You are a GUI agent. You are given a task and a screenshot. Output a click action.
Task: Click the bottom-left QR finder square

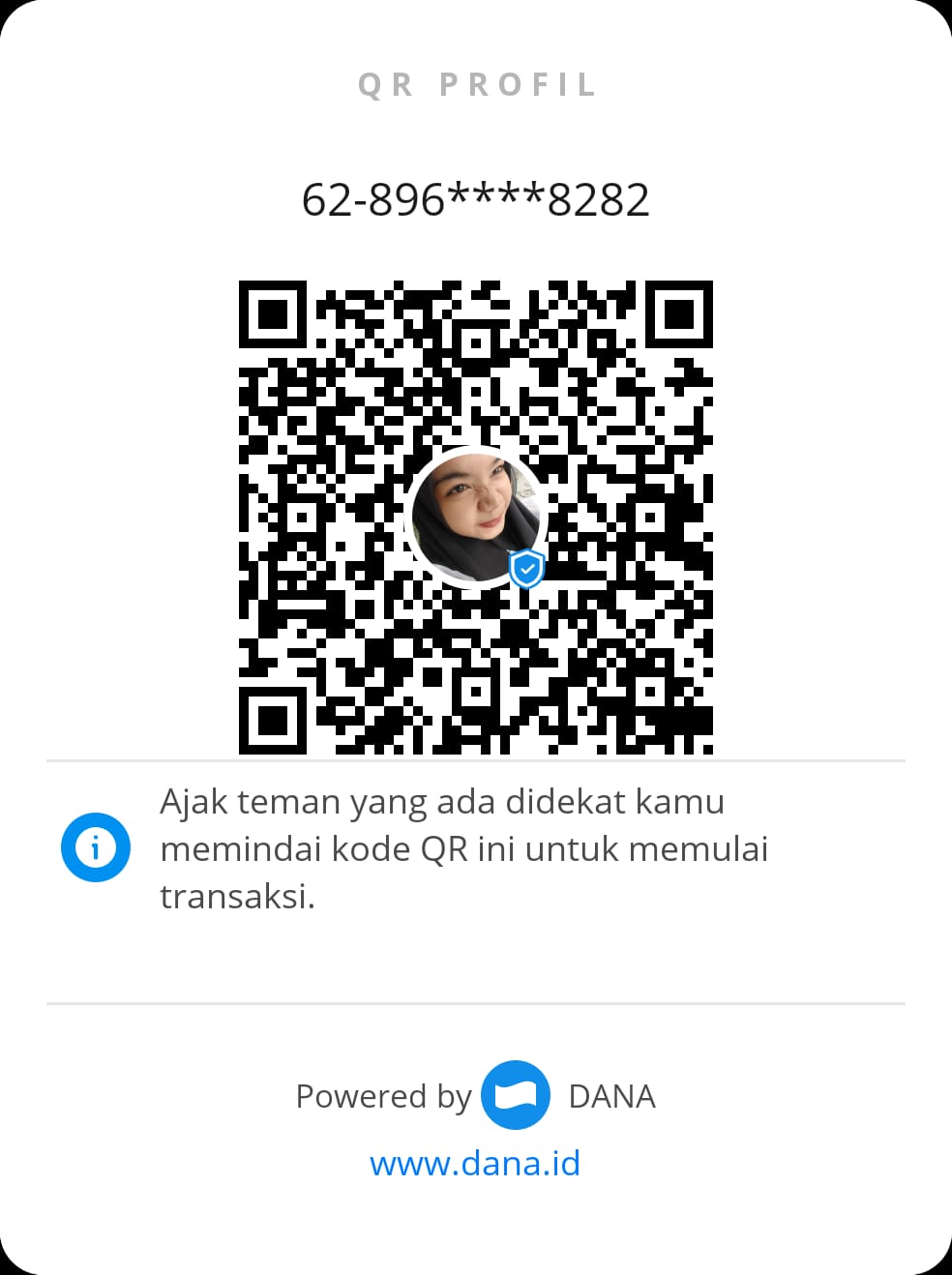(274, 720)
